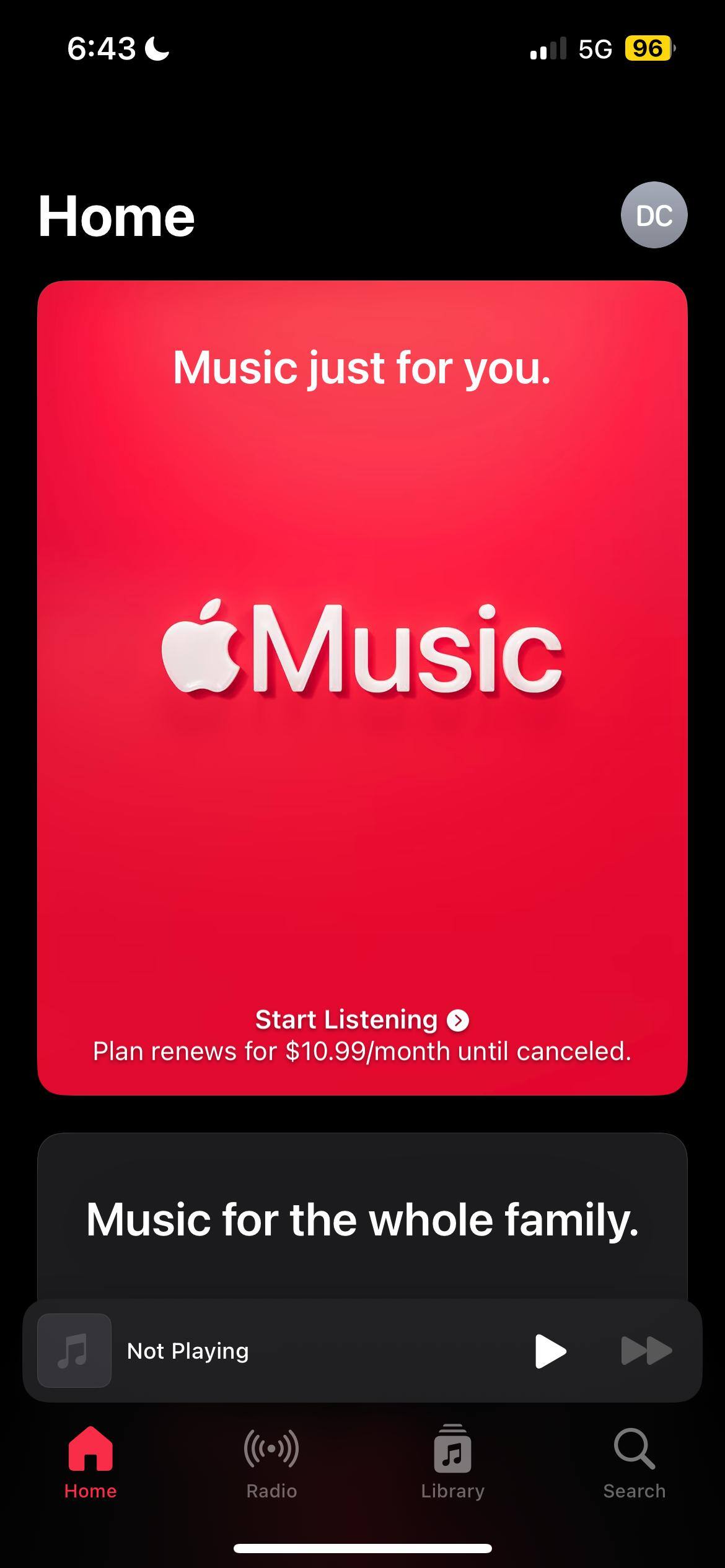Open the DC account profile

654,215
